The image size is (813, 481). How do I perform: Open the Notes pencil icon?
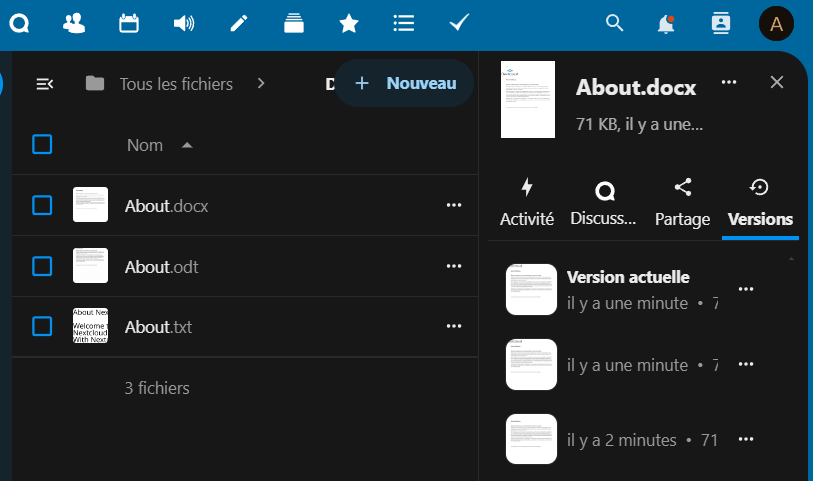point(238,23)
